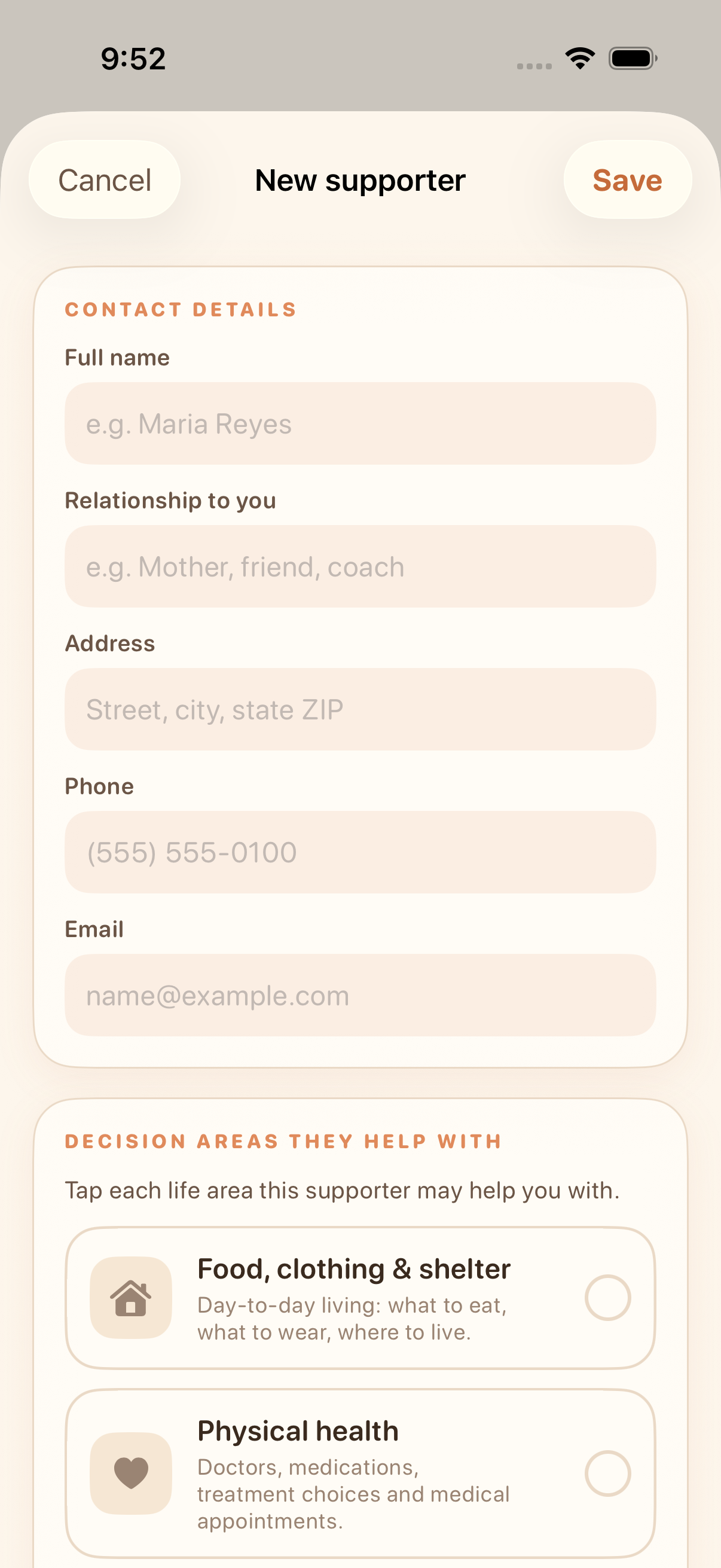Save the new supporter
The height and width of the screenshot is (1568, 721).
627,179
